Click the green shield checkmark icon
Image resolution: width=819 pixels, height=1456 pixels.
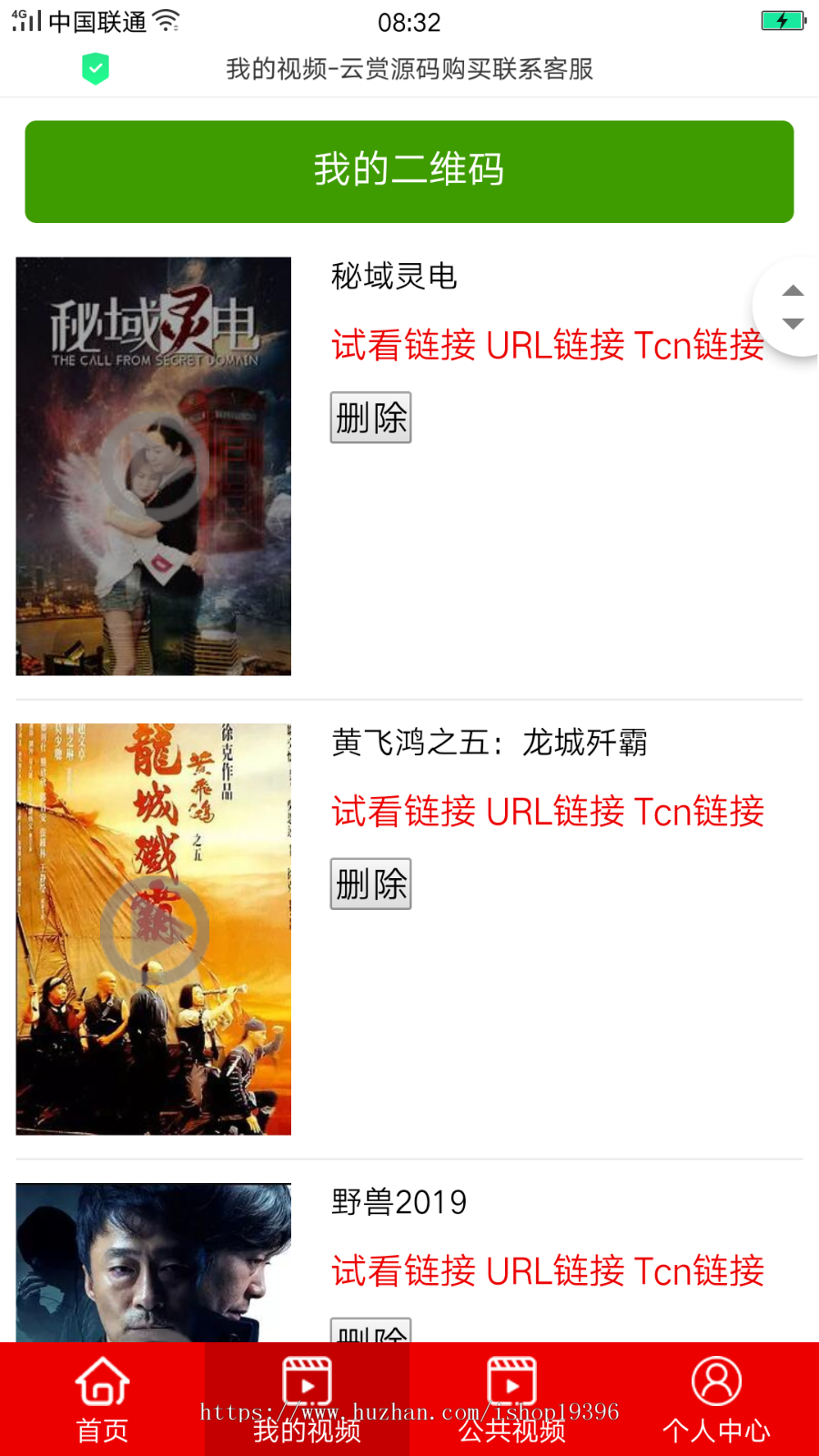pyautogui.click(x=96, y=67)
